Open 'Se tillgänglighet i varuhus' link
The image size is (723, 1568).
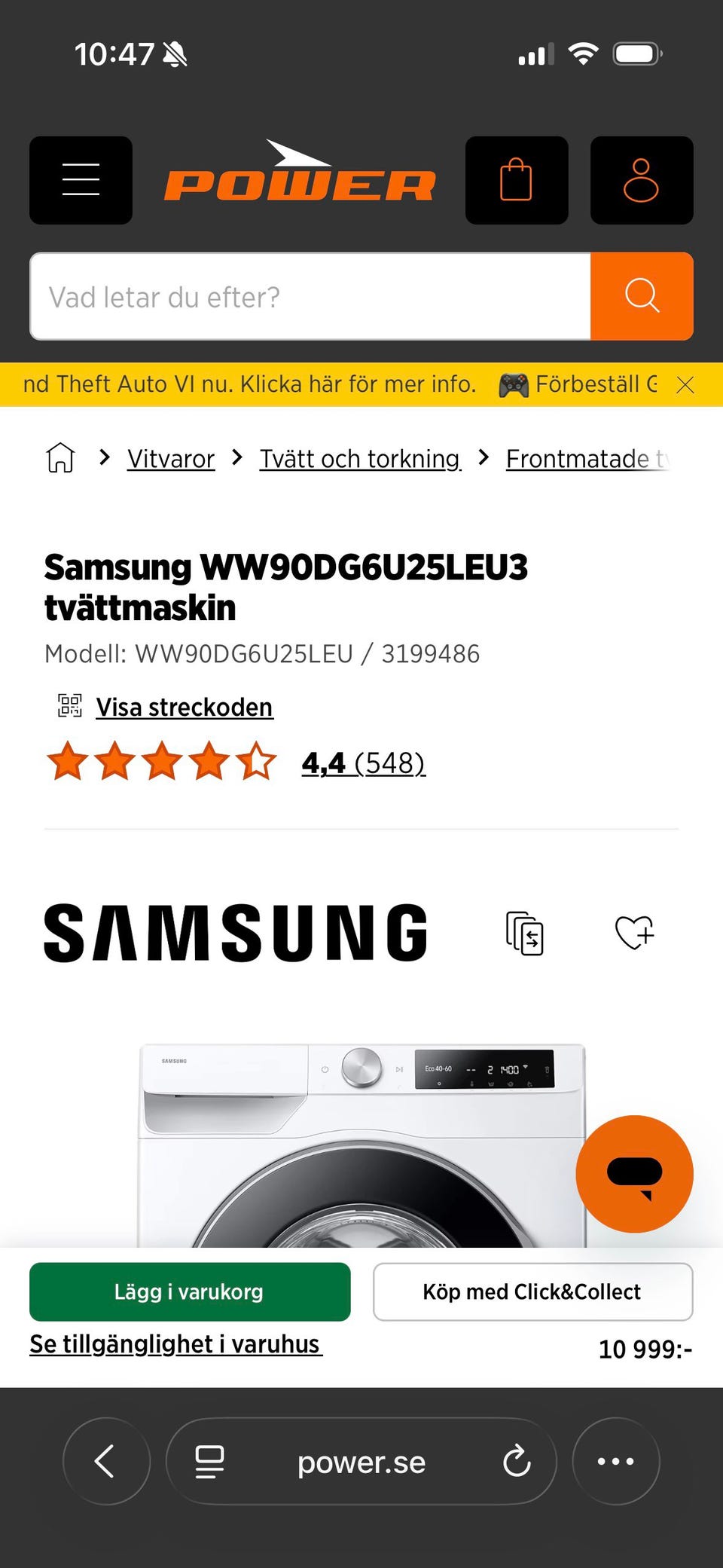click(176, 1344)
